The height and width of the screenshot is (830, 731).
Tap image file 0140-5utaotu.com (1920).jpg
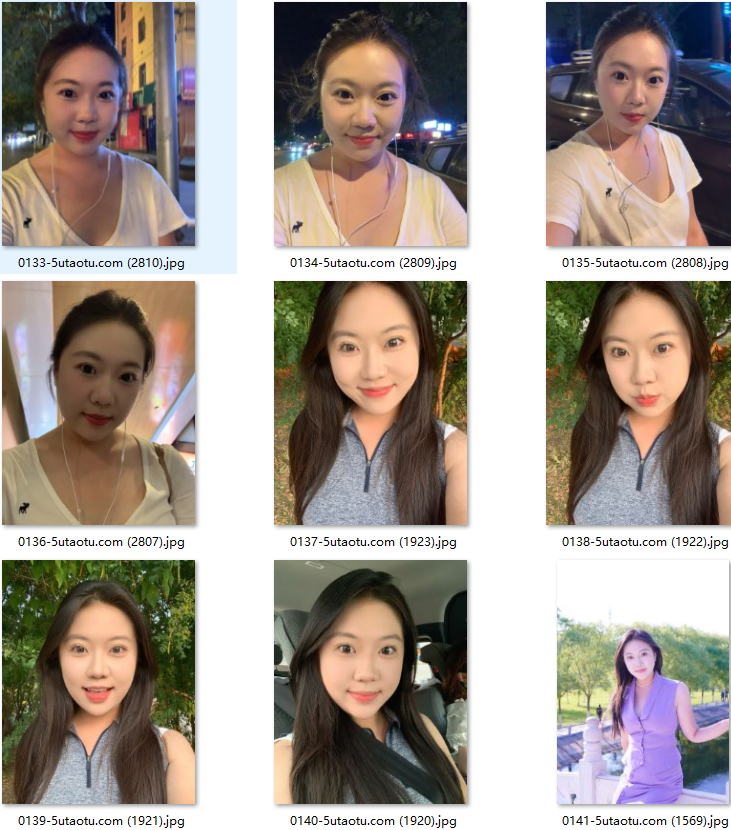370,682
